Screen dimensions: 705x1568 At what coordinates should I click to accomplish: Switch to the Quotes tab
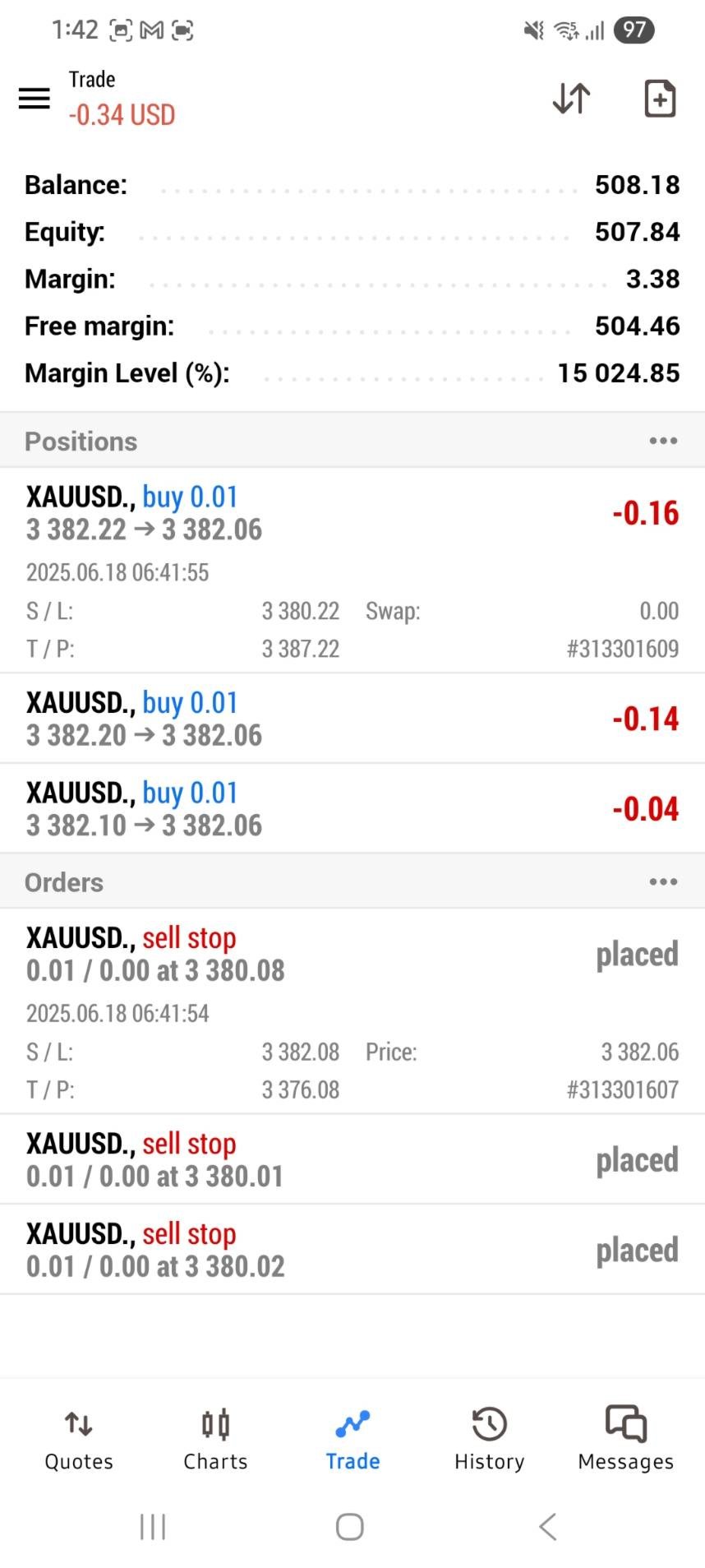79,1439
